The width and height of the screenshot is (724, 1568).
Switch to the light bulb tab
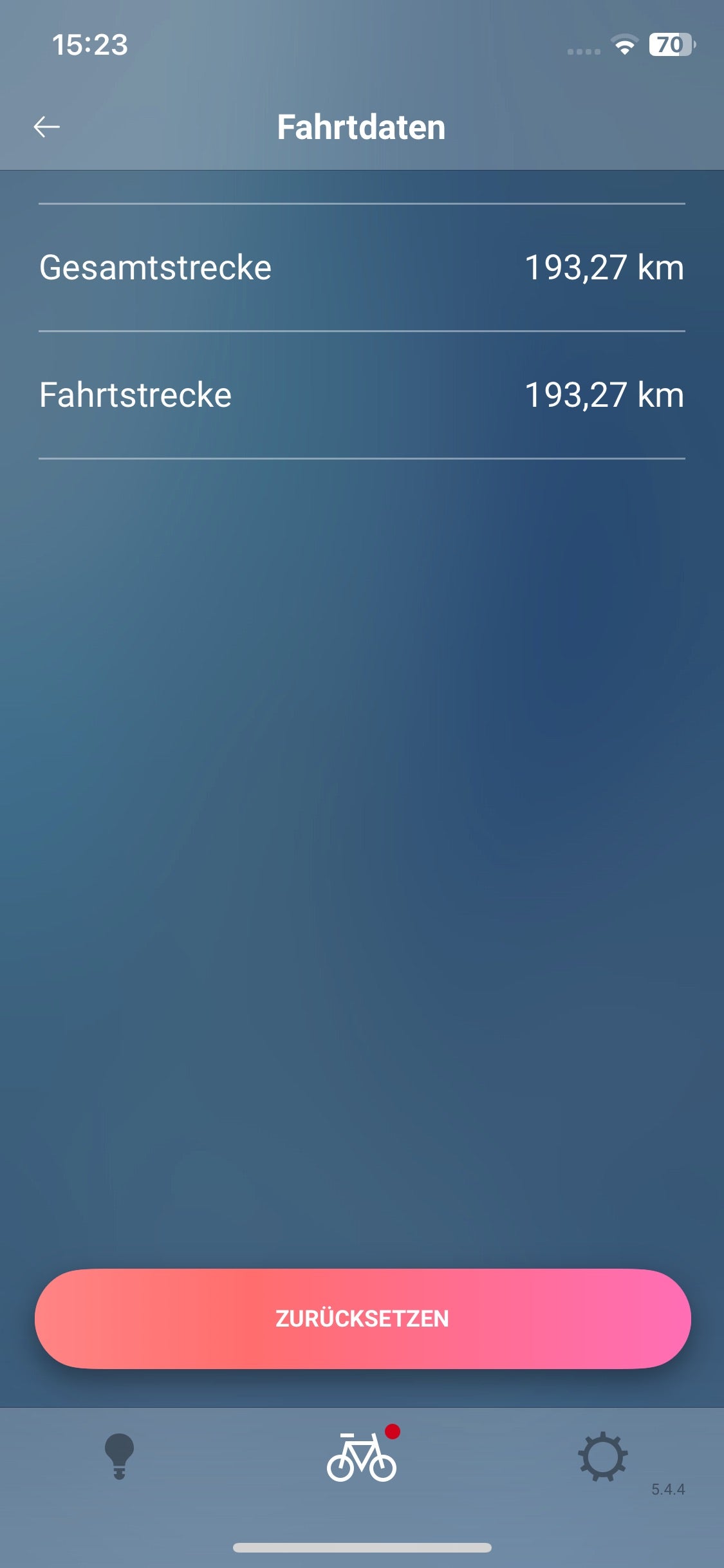(119, 1456)
